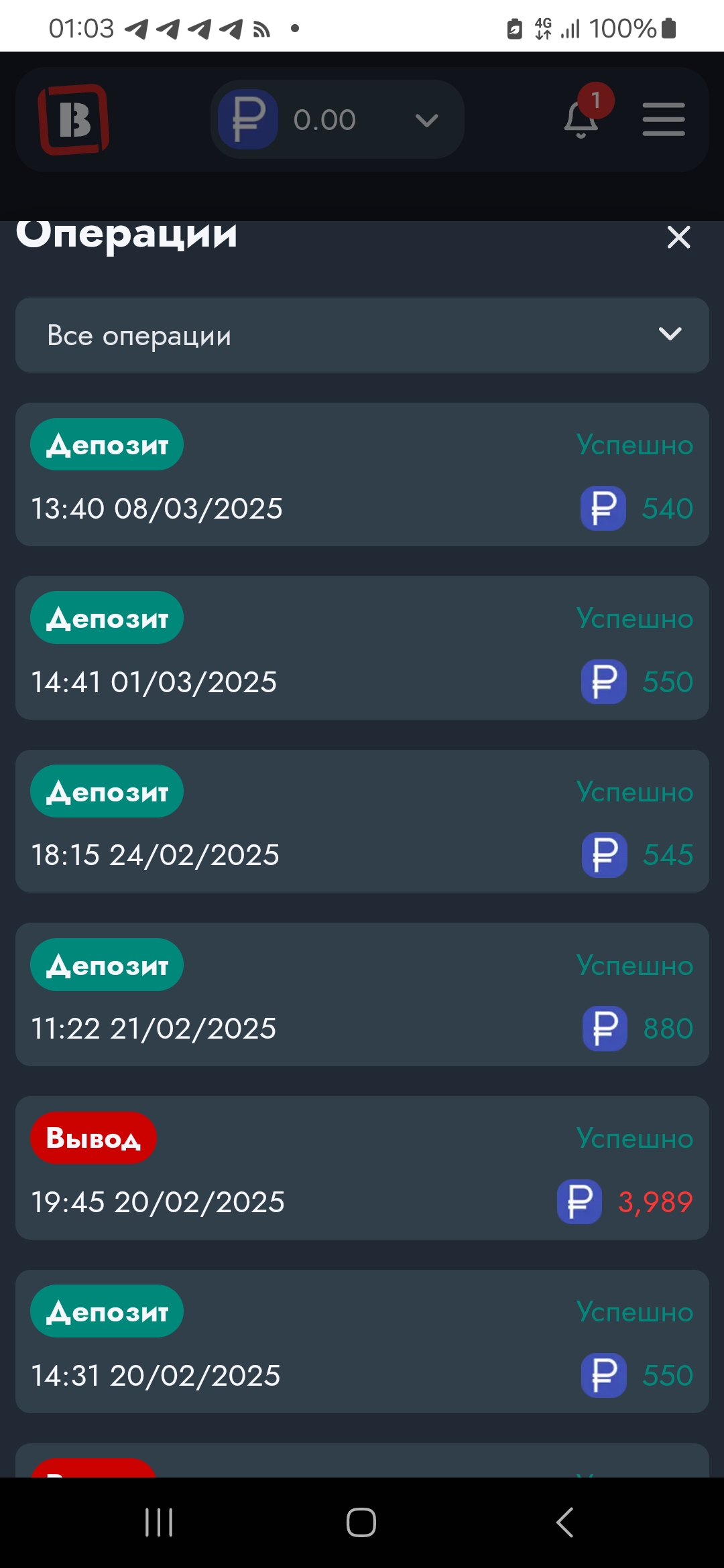Open the hamburger menu
Viewport: 724px width, 1568px height.
pyautogui.click(x=664, y=119)
